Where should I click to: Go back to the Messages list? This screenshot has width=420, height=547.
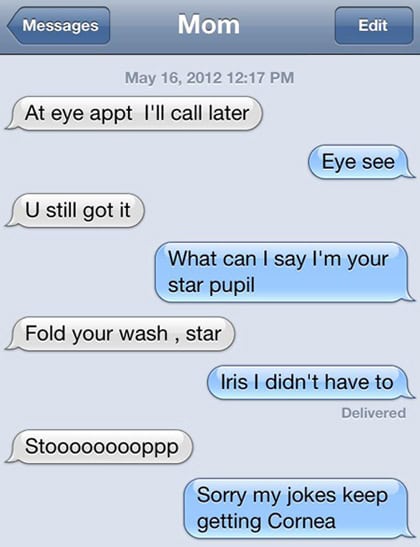(59, 25)
